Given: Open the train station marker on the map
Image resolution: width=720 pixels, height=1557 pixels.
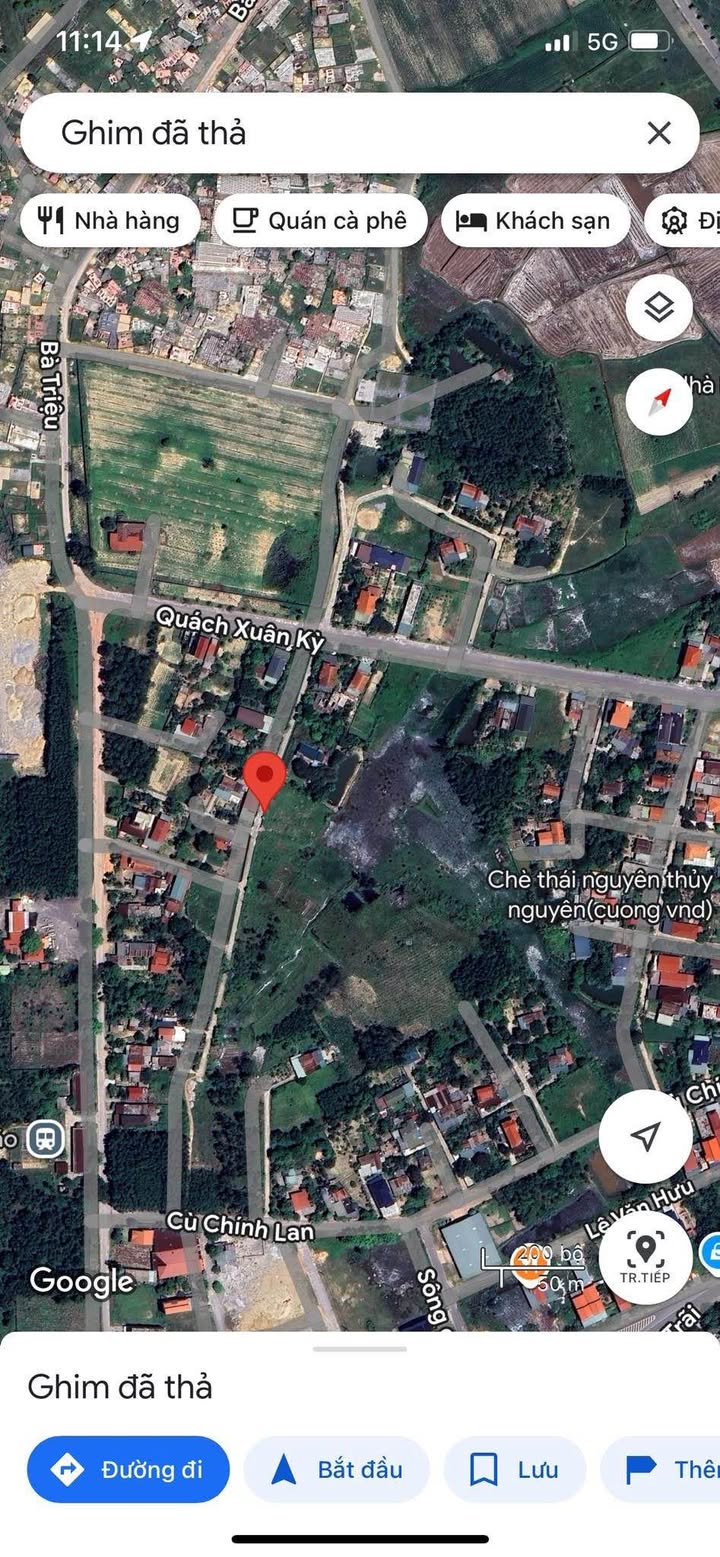Looking at the screenshot, I should click(45, 1138).
